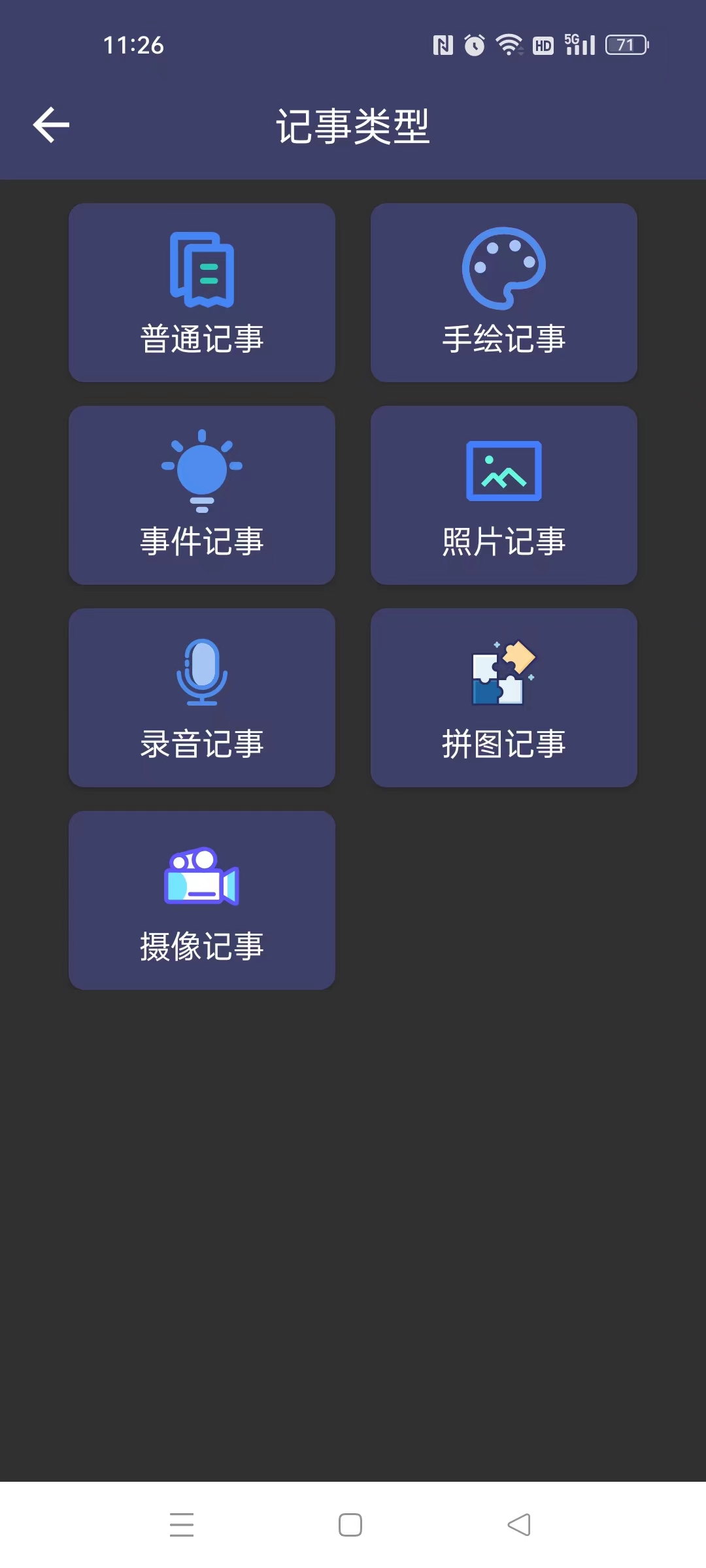Tap the video camera icon for 摄像记事
This screenshot has width=706, height=1568.
[202, 879]
